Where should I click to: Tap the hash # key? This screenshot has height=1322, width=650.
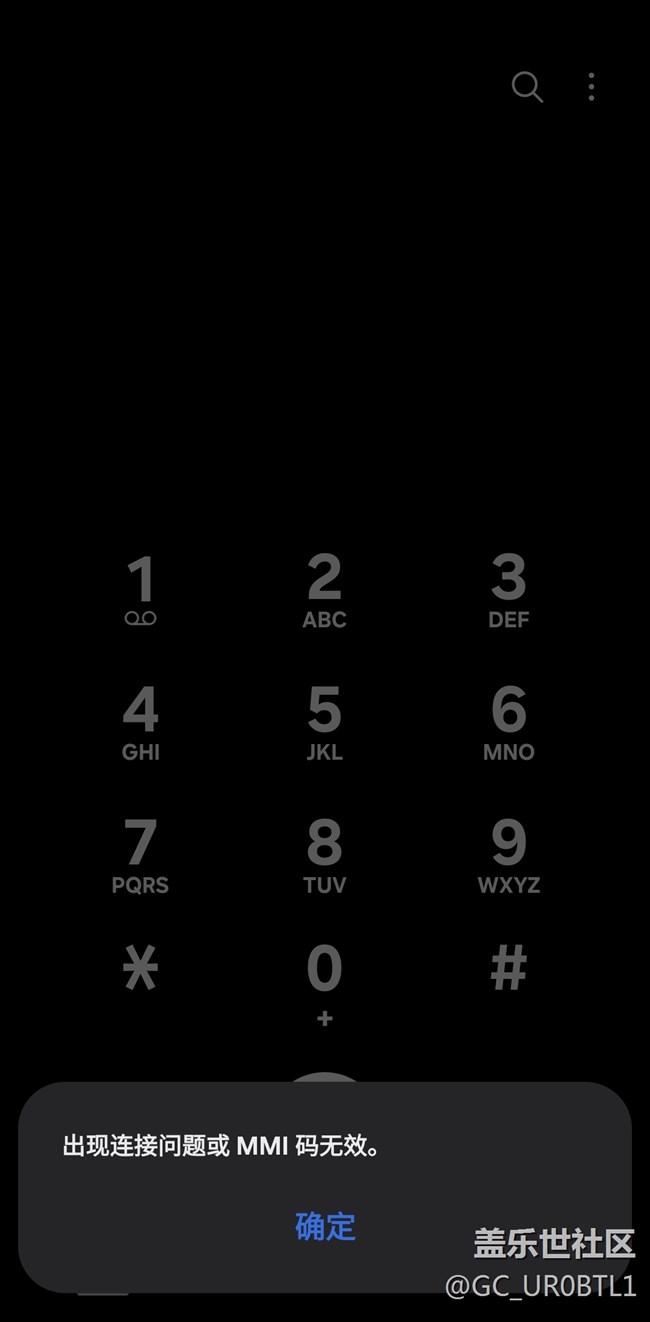(x=508, y=968)
